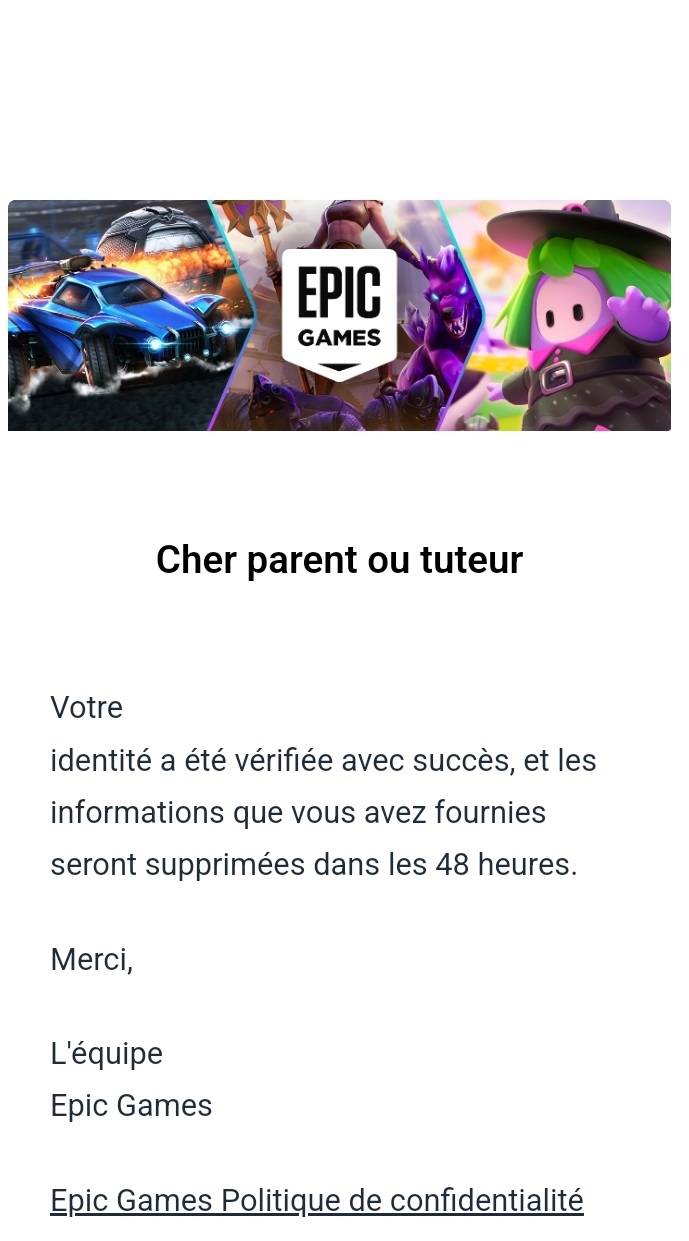Open the Epic Games Politique de confidentialité link
Image resolution: width=689 pixels, height=1241 pixels.
(x=316, y=1200)
